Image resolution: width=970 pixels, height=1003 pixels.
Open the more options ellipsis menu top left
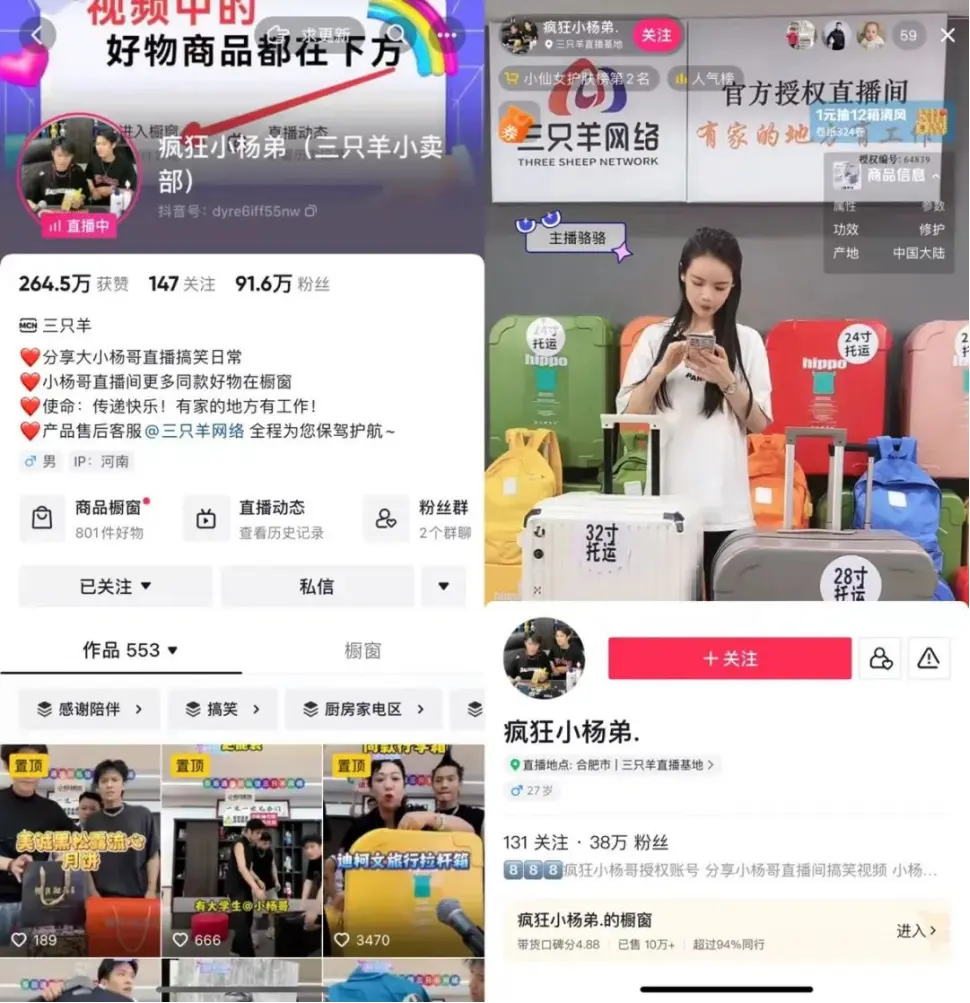click(x=447, y=33)
